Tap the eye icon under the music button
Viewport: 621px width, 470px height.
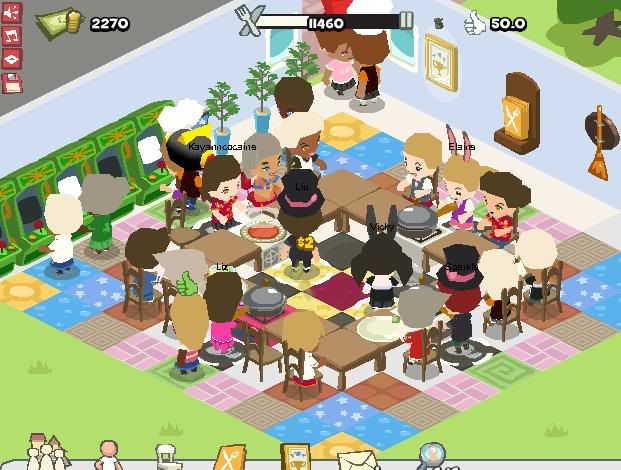[13, 59]
